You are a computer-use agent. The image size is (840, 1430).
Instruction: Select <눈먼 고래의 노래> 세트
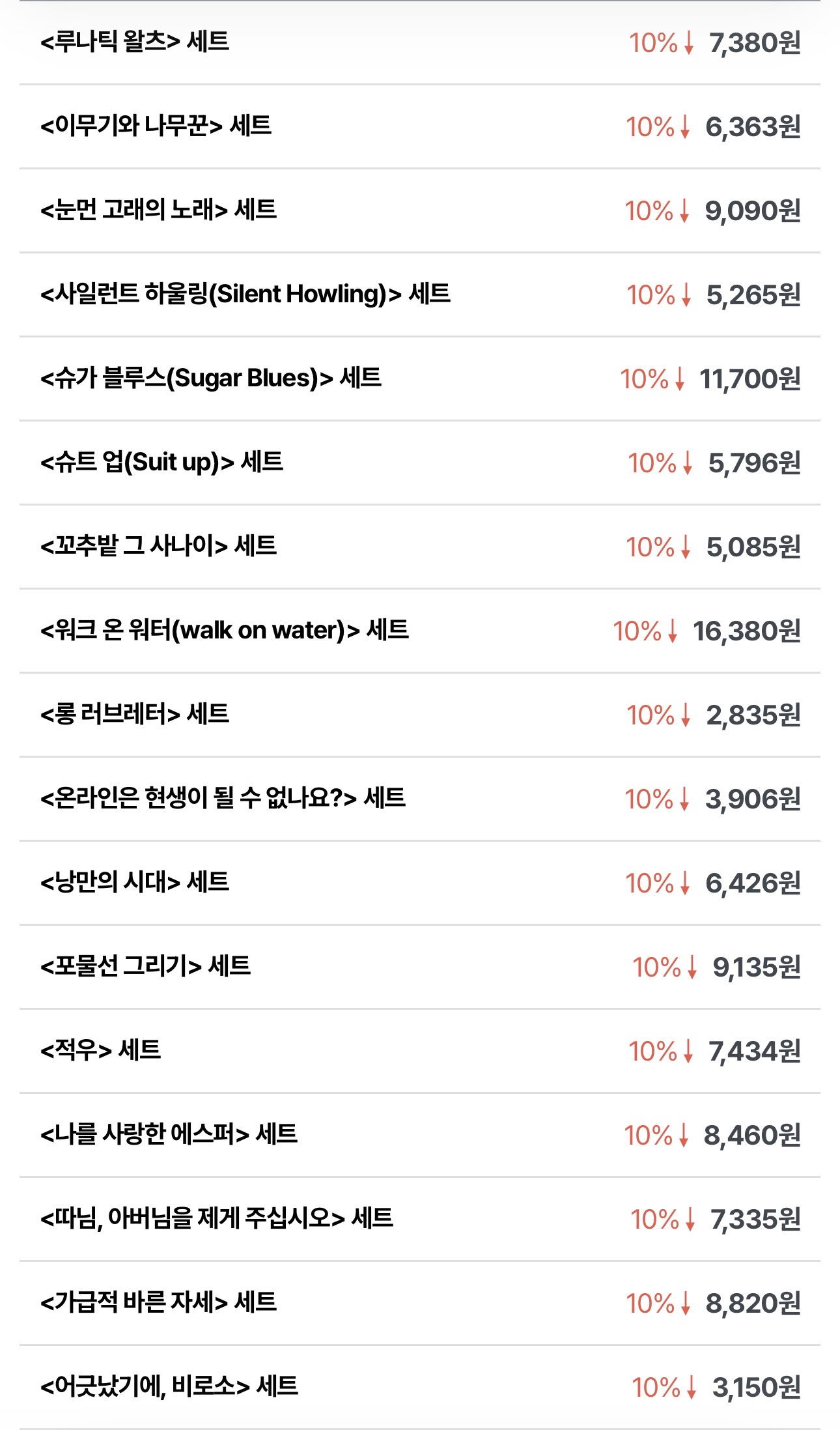[420, 210]
